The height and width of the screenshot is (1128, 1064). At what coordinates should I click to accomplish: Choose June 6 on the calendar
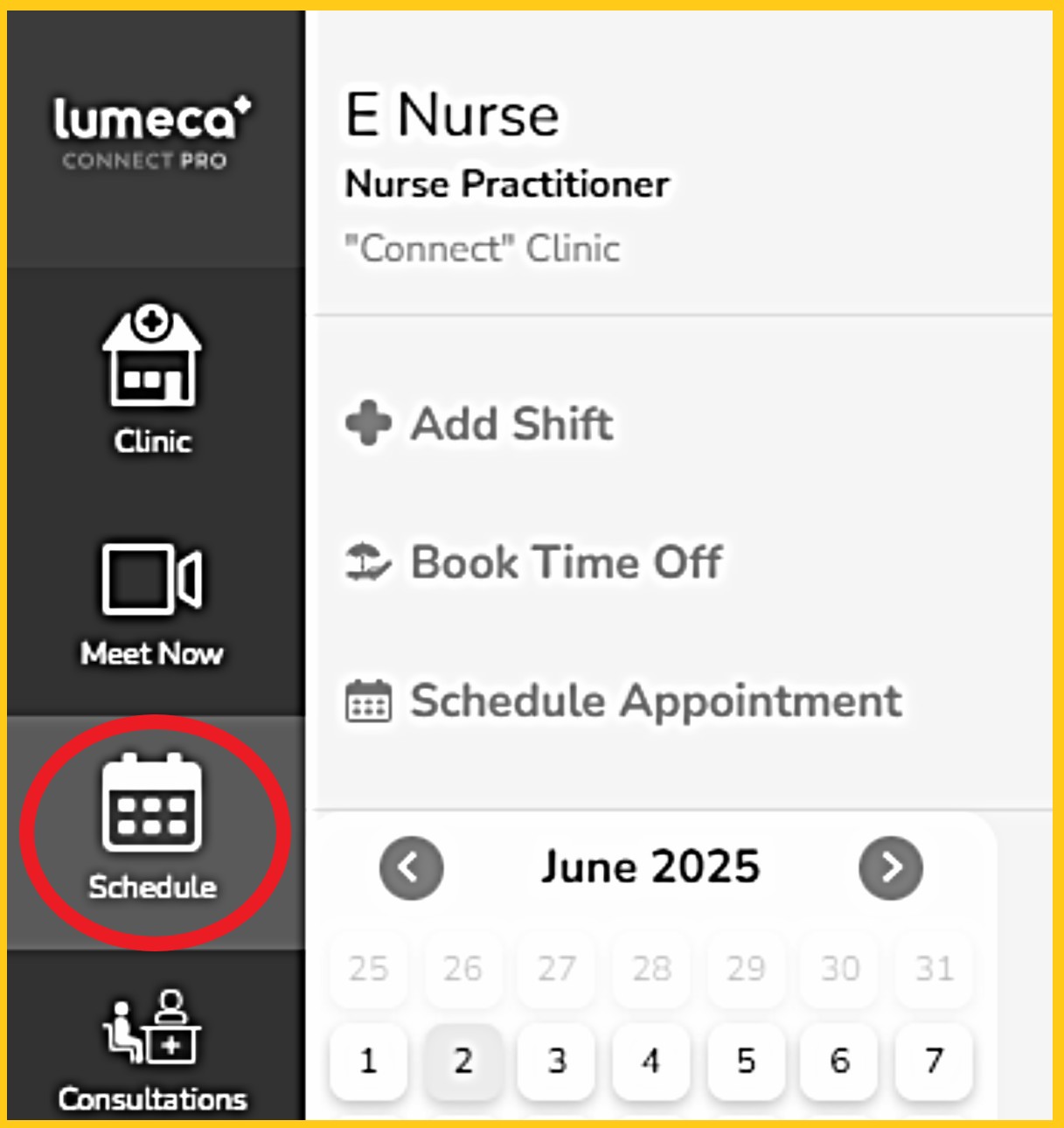coord(839,1061)
